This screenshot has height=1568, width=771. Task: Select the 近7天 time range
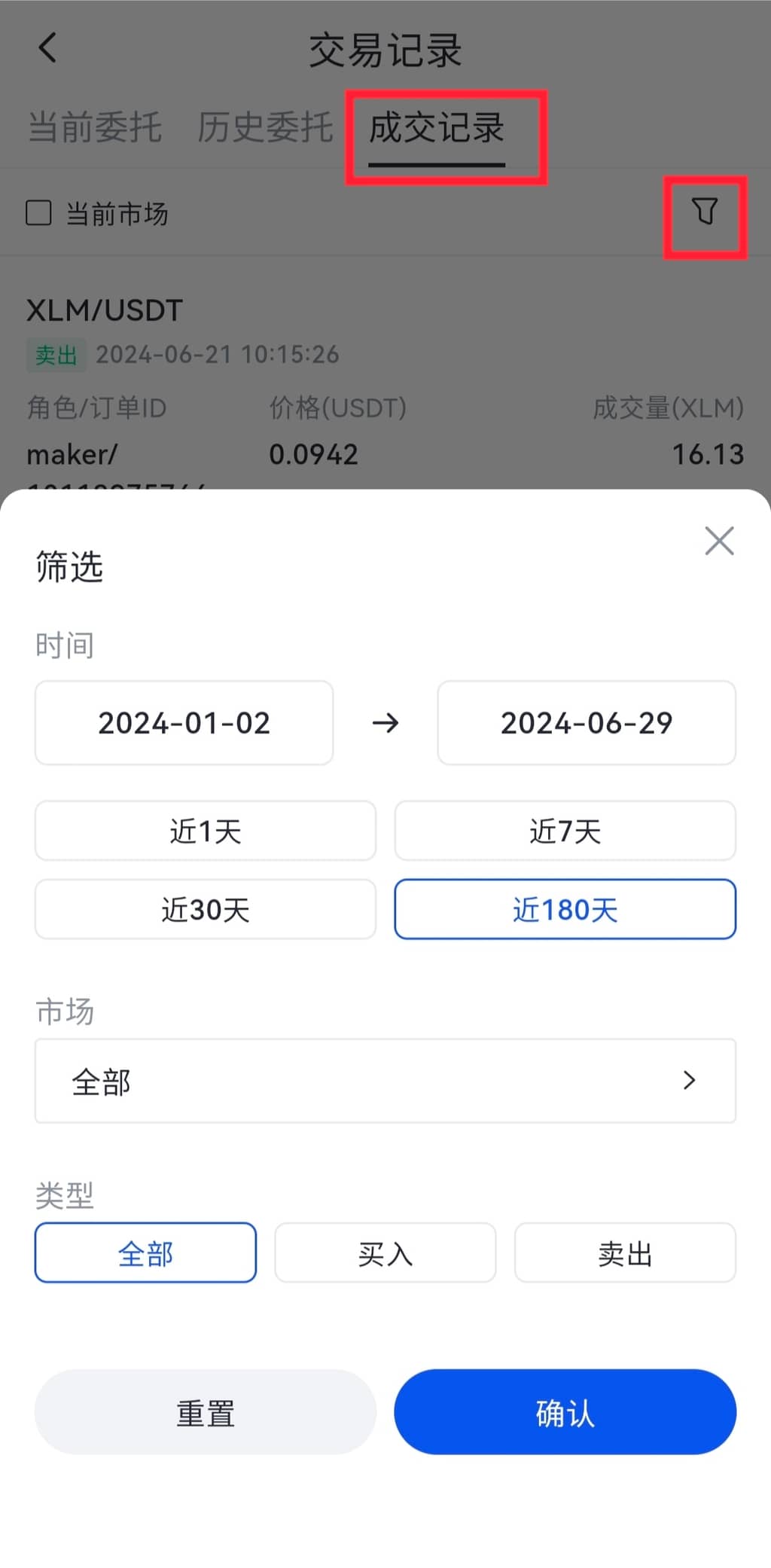[x=565, y=831]
